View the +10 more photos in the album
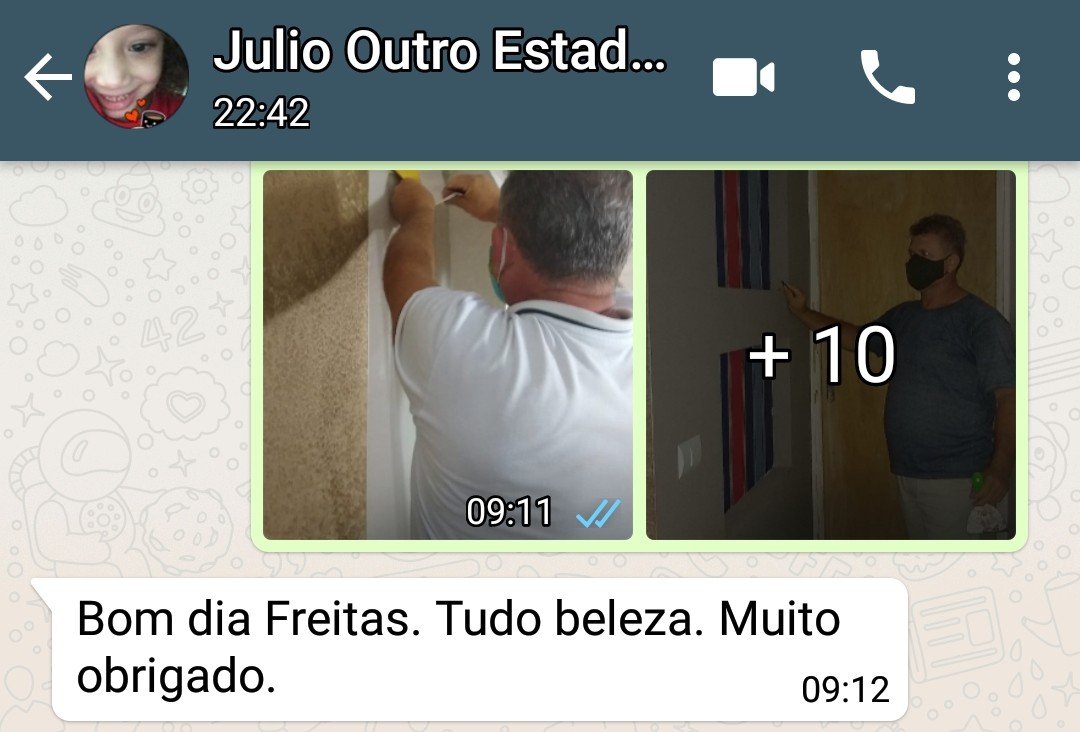 point(830,355)
